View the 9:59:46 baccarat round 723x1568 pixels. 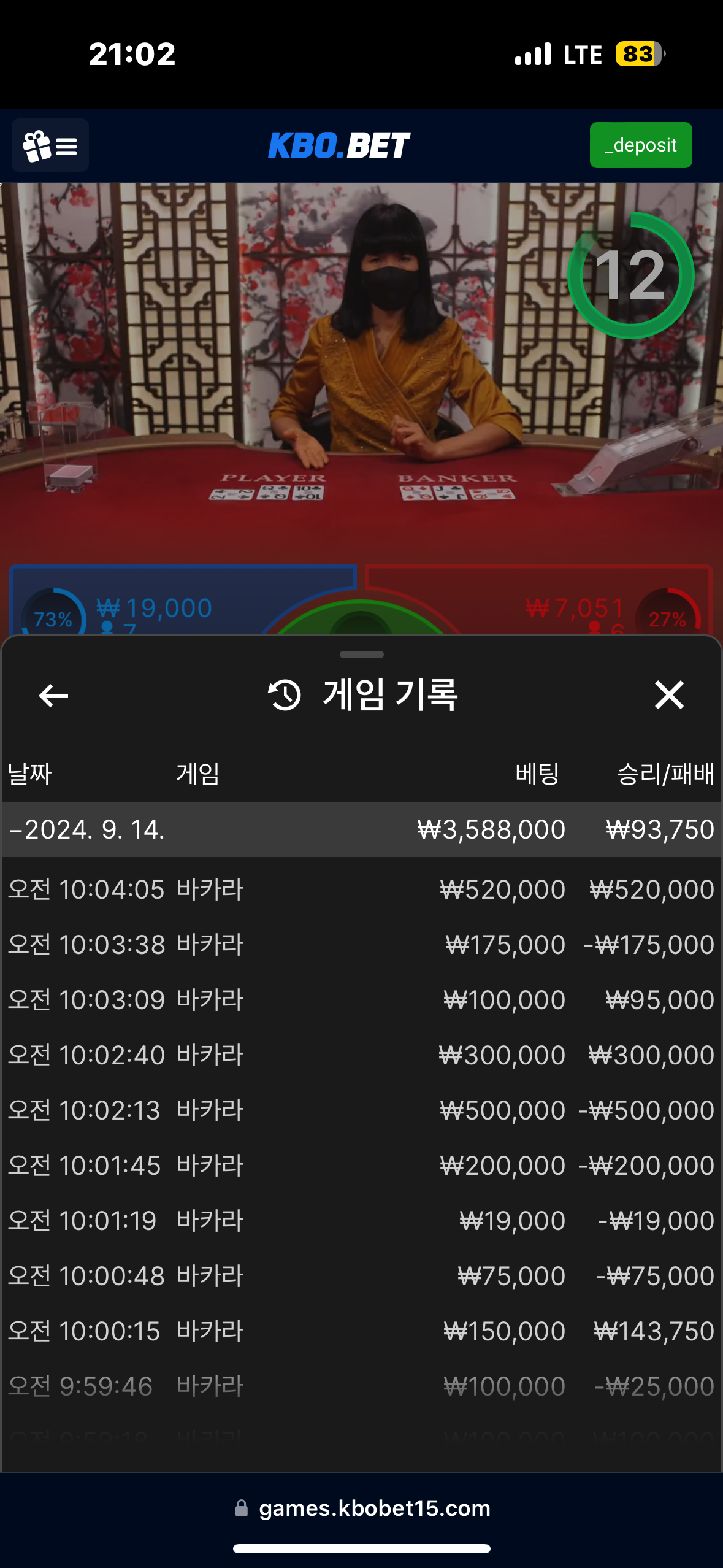click(x=361, y=1386)
